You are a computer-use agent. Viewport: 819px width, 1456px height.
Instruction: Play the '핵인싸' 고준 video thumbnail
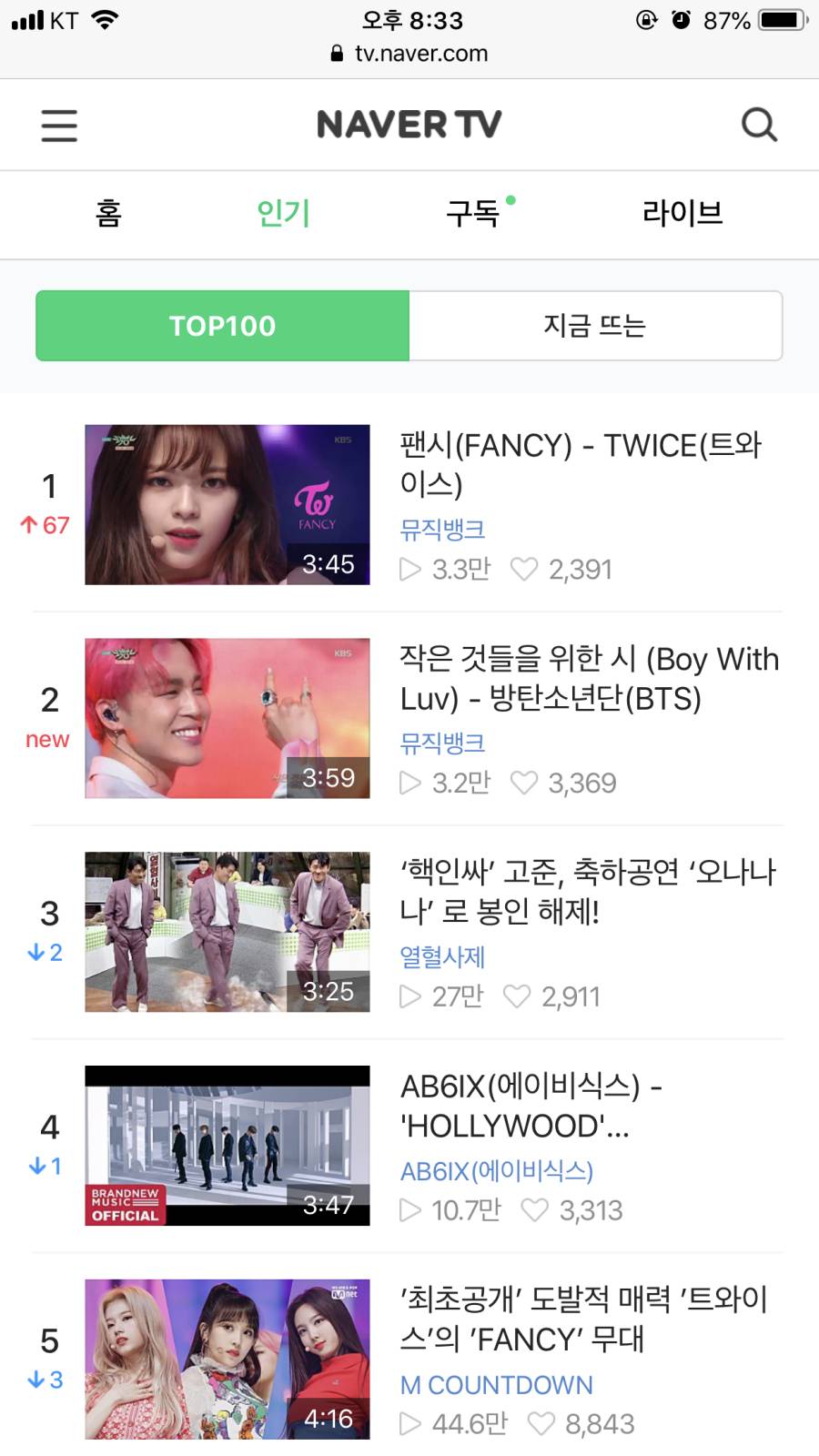pos(227,932)
